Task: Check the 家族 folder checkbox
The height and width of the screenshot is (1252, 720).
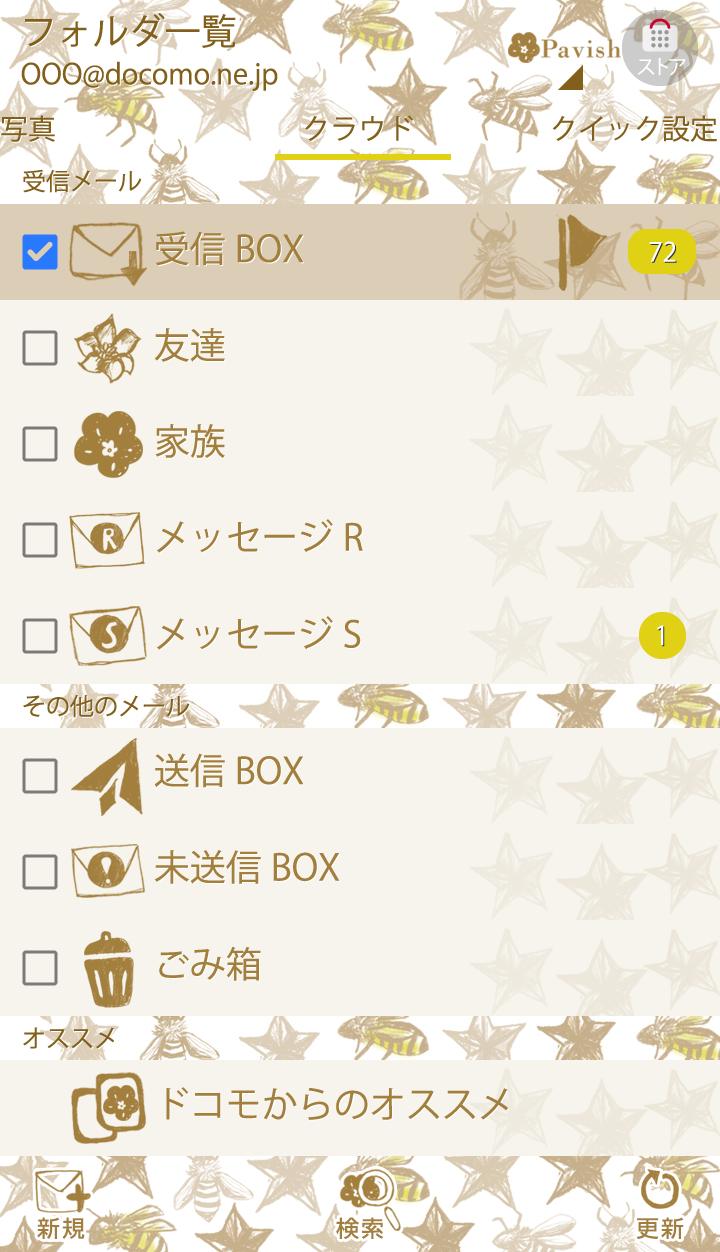Action: 40,444
